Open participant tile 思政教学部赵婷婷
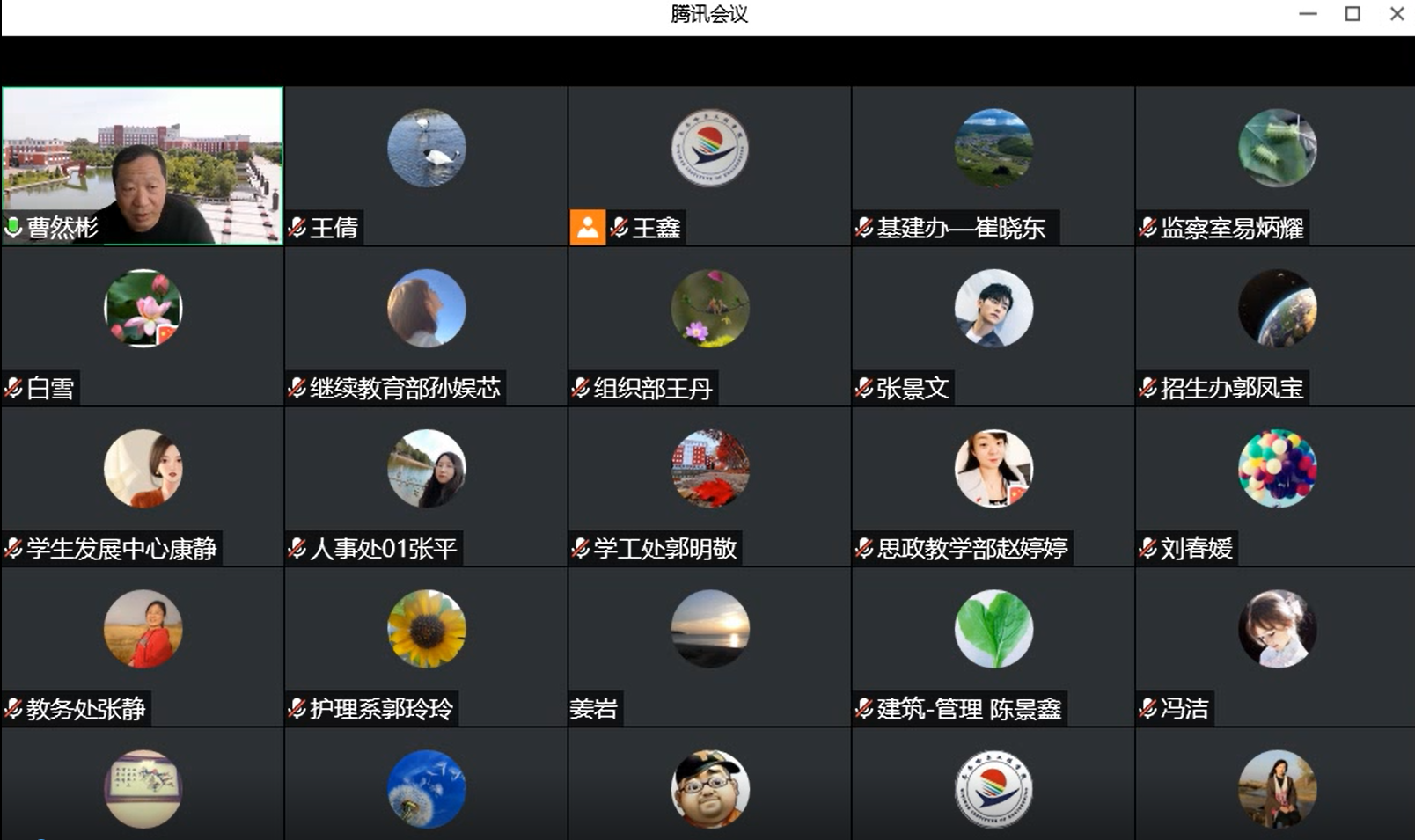The image size is (1415, 840). [993, 486]
